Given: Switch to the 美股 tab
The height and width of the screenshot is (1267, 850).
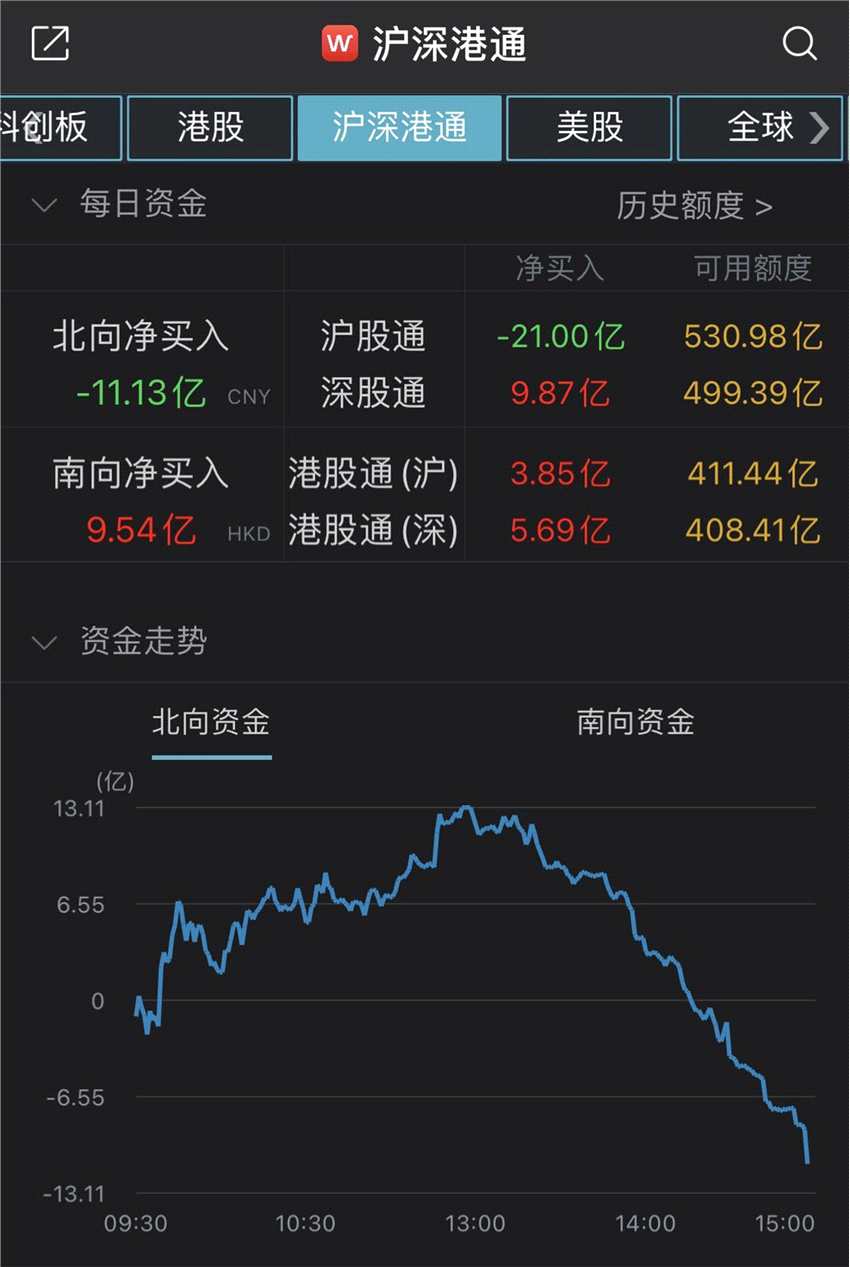Looking at the screenshot, I should click(589, 128).
